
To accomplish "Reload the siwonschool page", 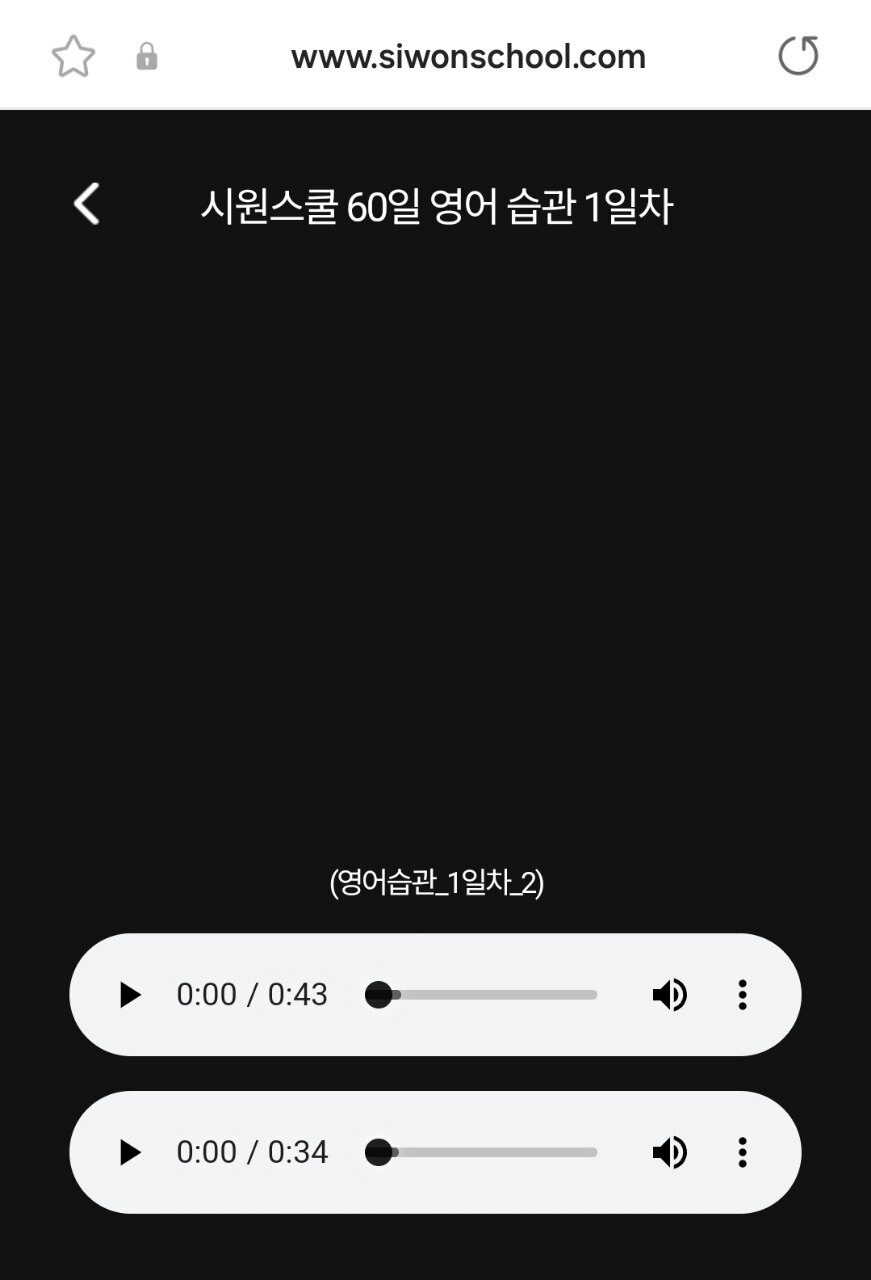I will [798, 56].
